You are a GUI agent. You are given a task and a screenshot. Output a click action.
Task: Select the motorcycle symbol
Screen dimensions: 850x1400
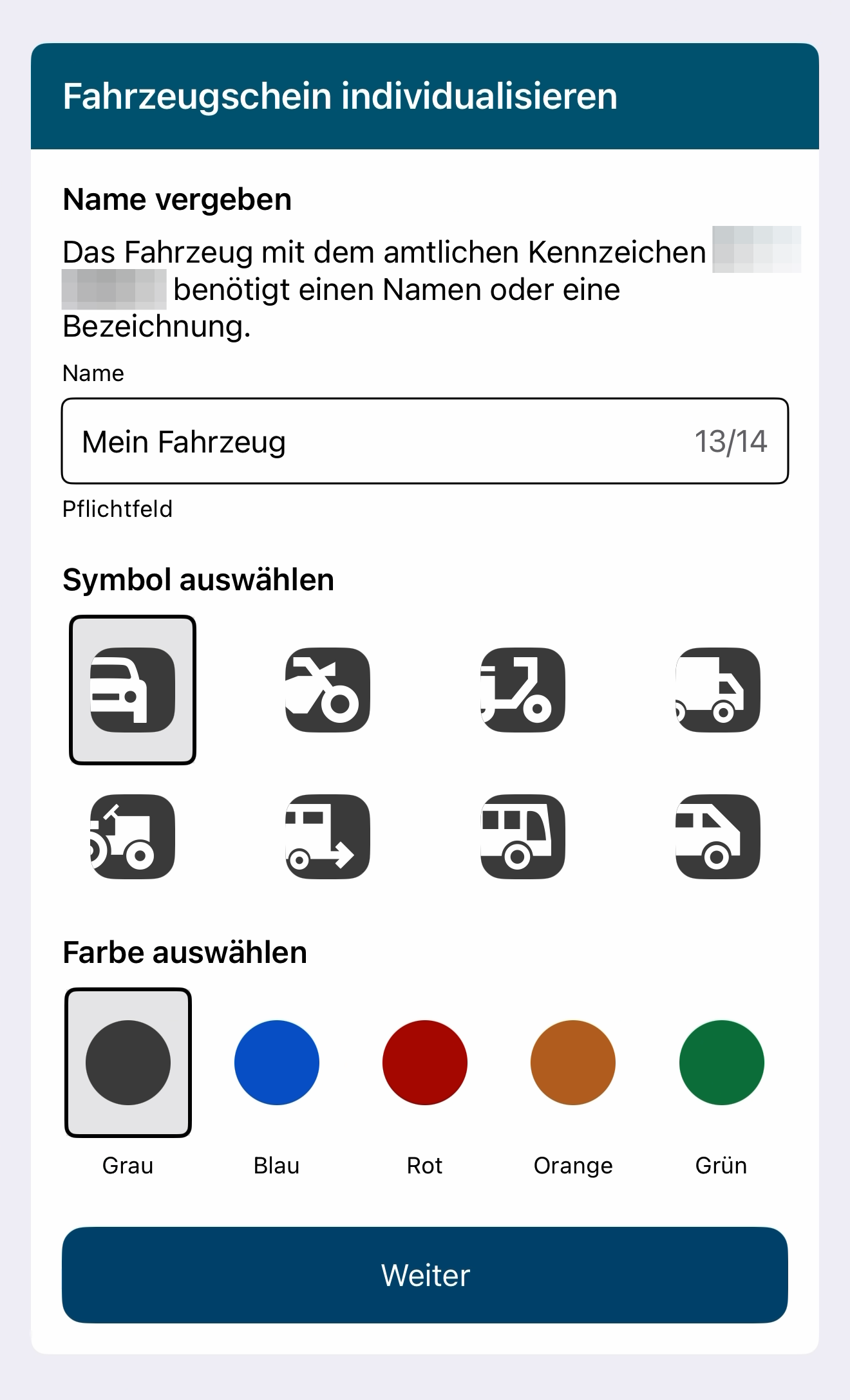[x=328, y=690]
